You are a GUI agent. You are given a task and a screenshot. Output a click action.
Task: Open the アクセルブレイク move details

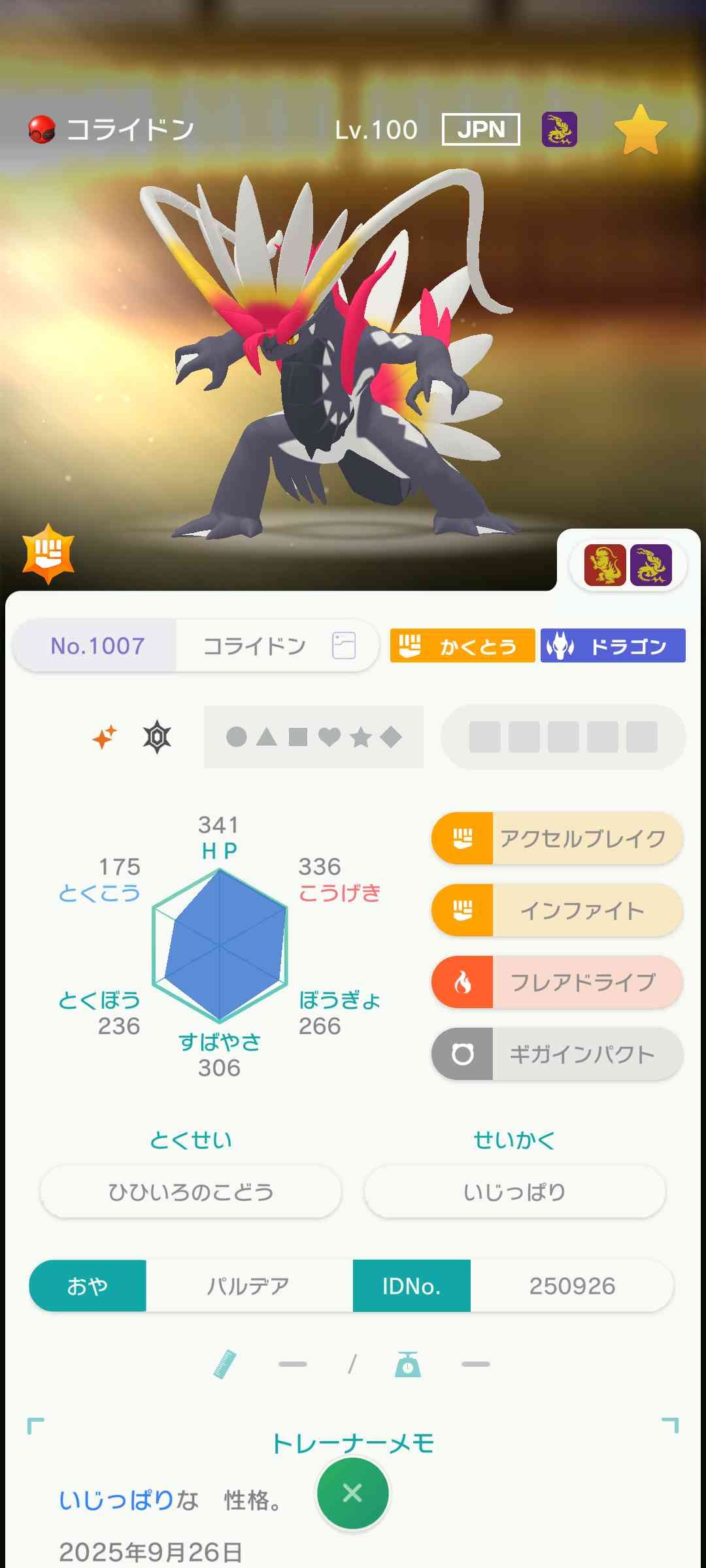pyautogui.click(x=557, y=838)
